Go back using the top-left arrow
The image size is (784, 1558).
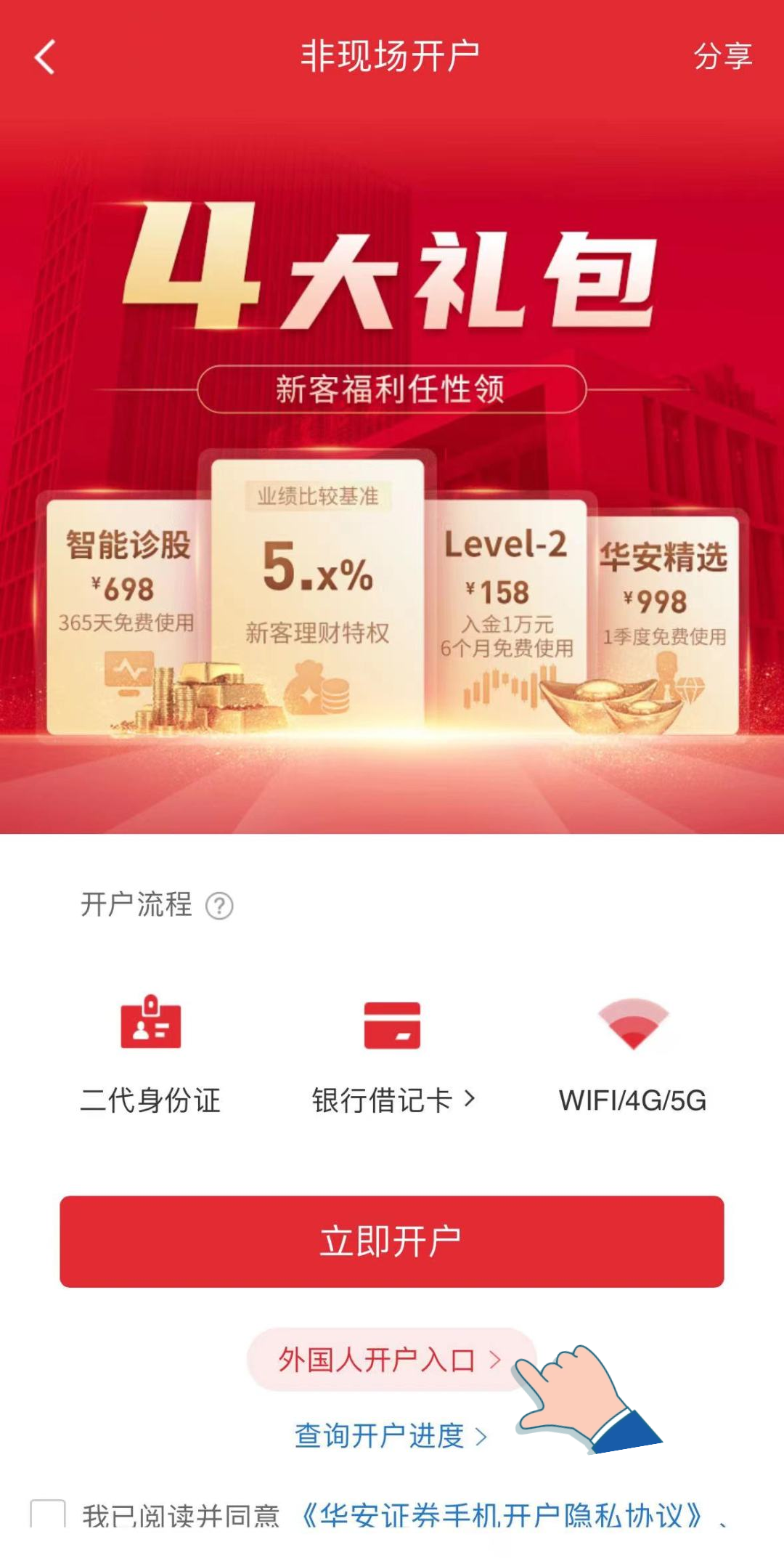point(45,57)
